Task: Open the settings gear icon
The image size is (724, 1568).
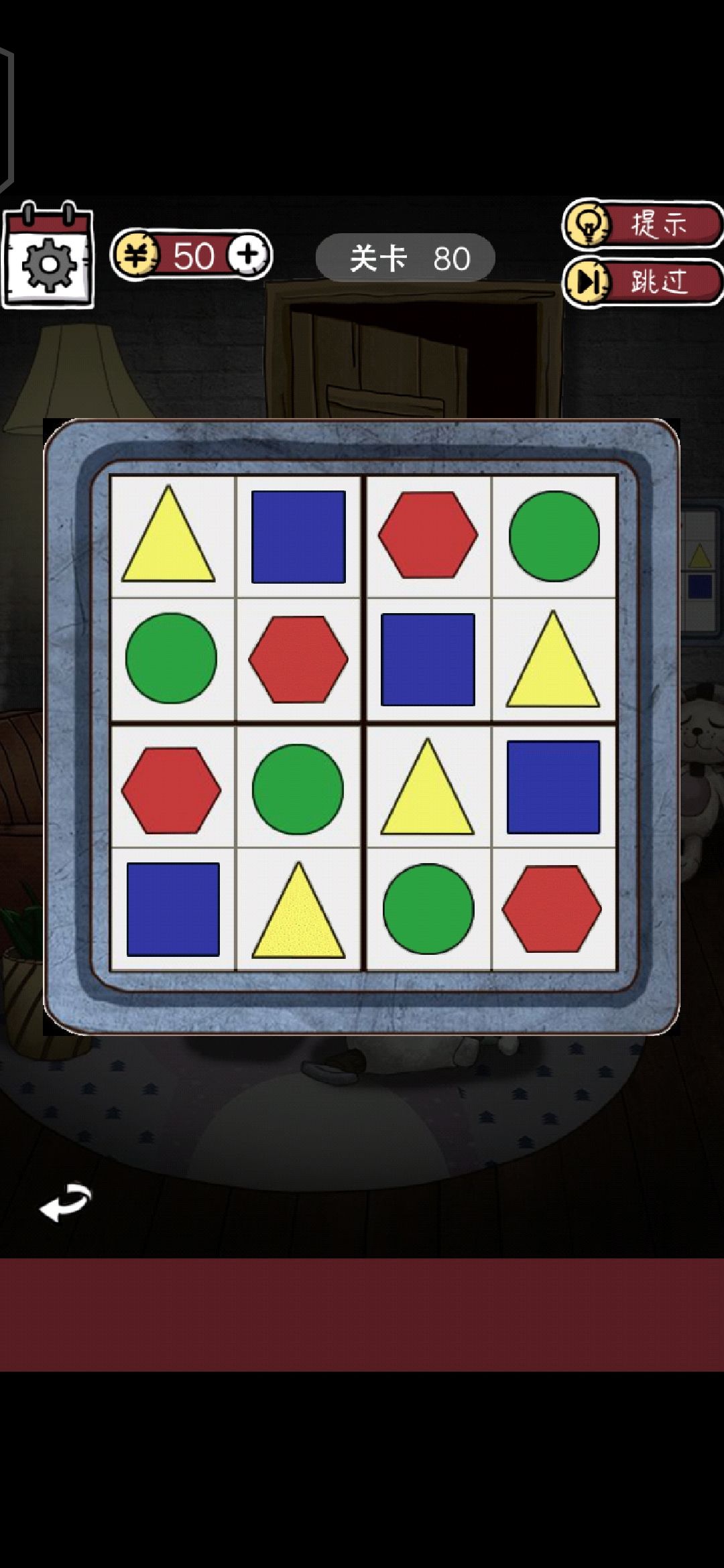Action: tap(48, 265)
